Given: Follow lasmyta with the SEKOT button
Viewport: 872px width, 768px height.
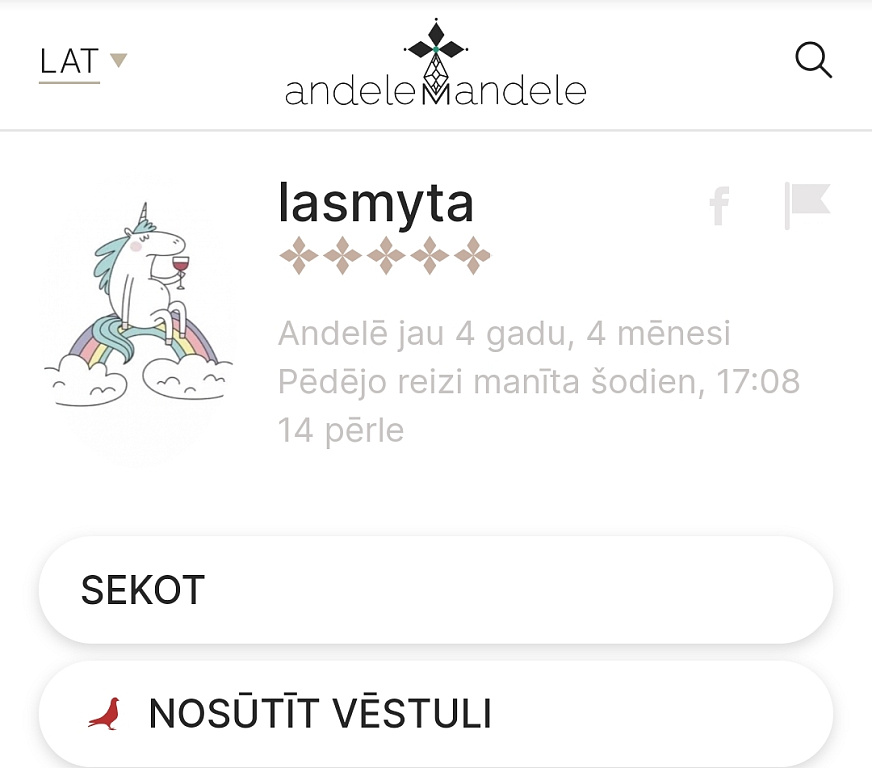Looking at the screenshot, I should (435, 590).
